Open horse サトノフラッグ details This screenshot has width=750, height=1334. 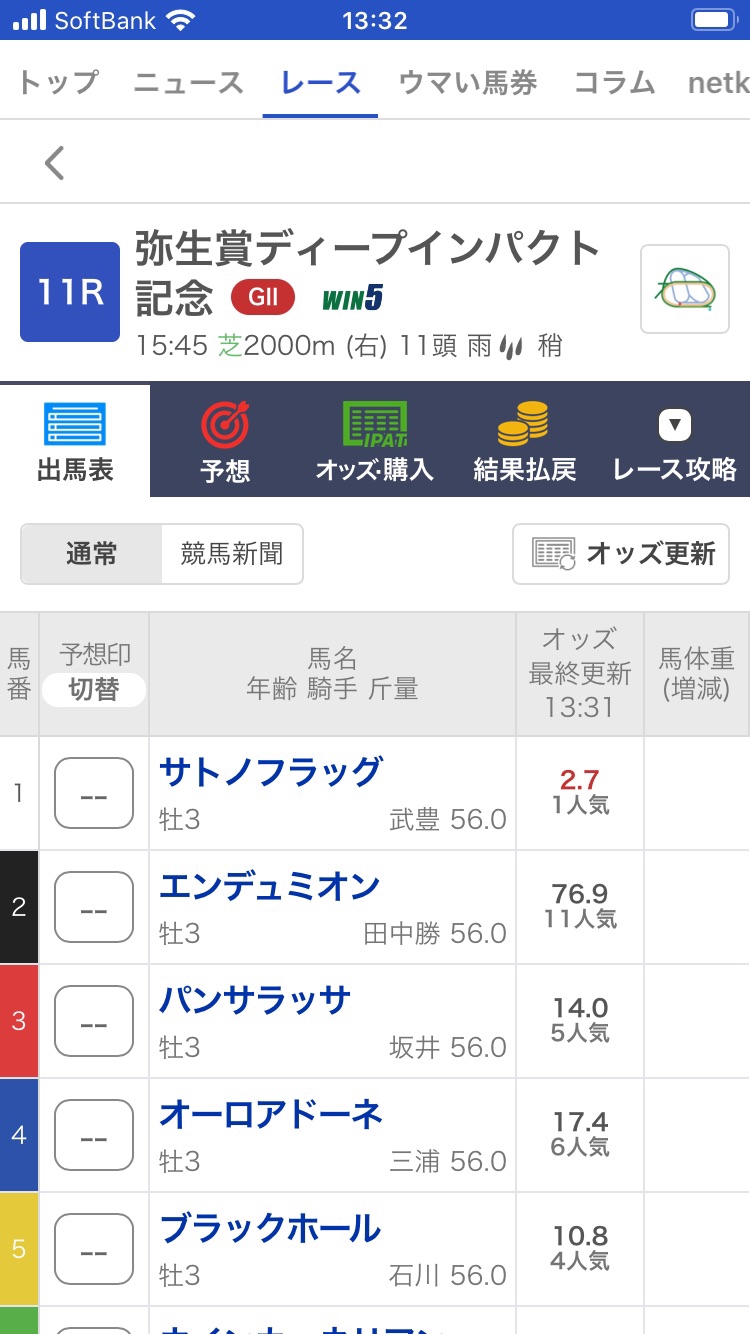pyautogui.click(x=270, y=772)
